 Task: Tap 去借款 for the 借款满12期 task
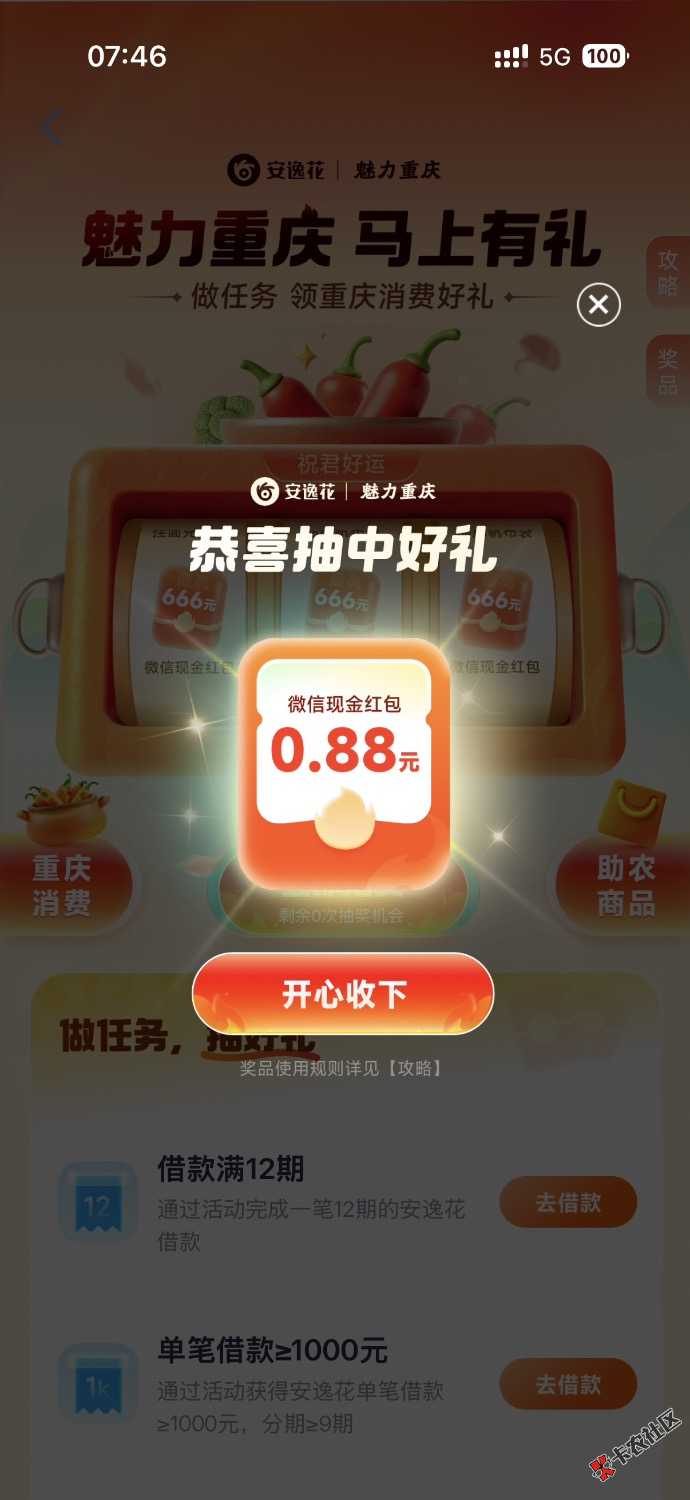click(568, 1202)
